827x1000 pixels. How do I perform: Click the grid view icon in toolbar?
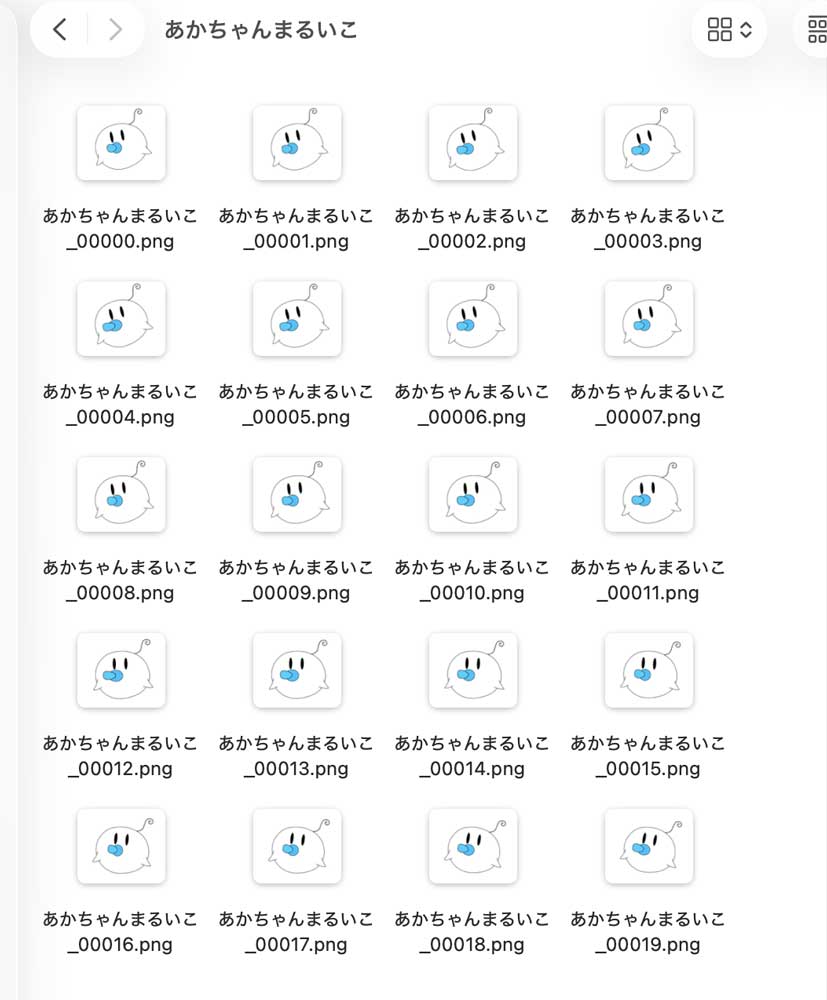(x=720, y=30)
